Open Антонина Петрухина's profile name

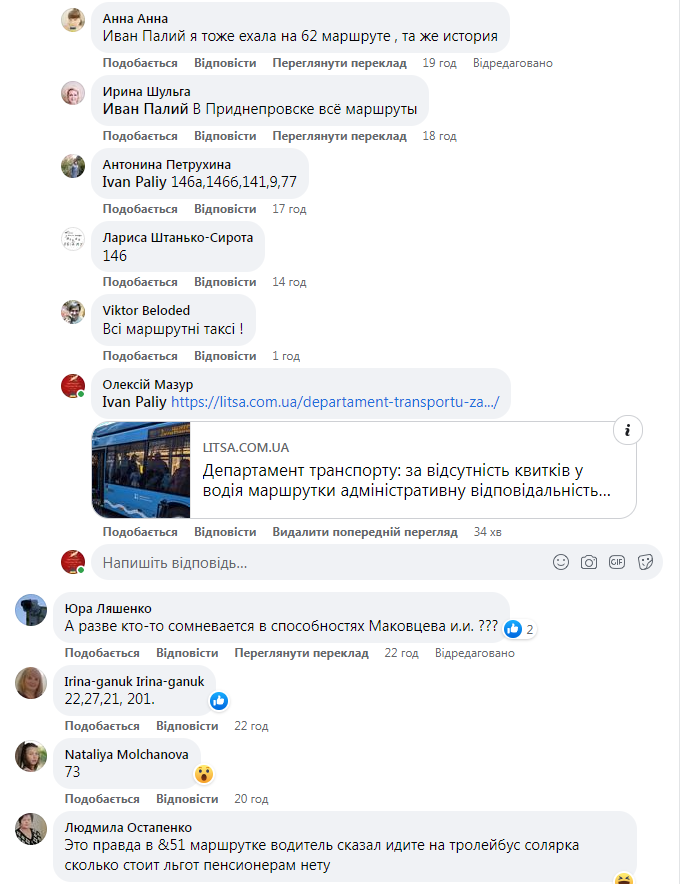(166, 164)
